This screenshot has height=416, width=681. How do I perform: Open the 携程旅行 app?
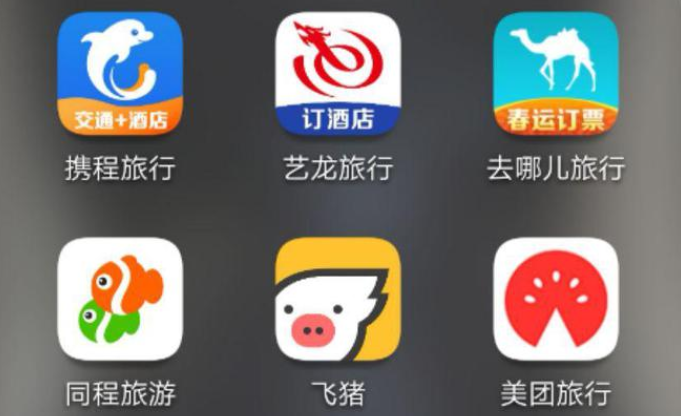[x=120, y=74]
